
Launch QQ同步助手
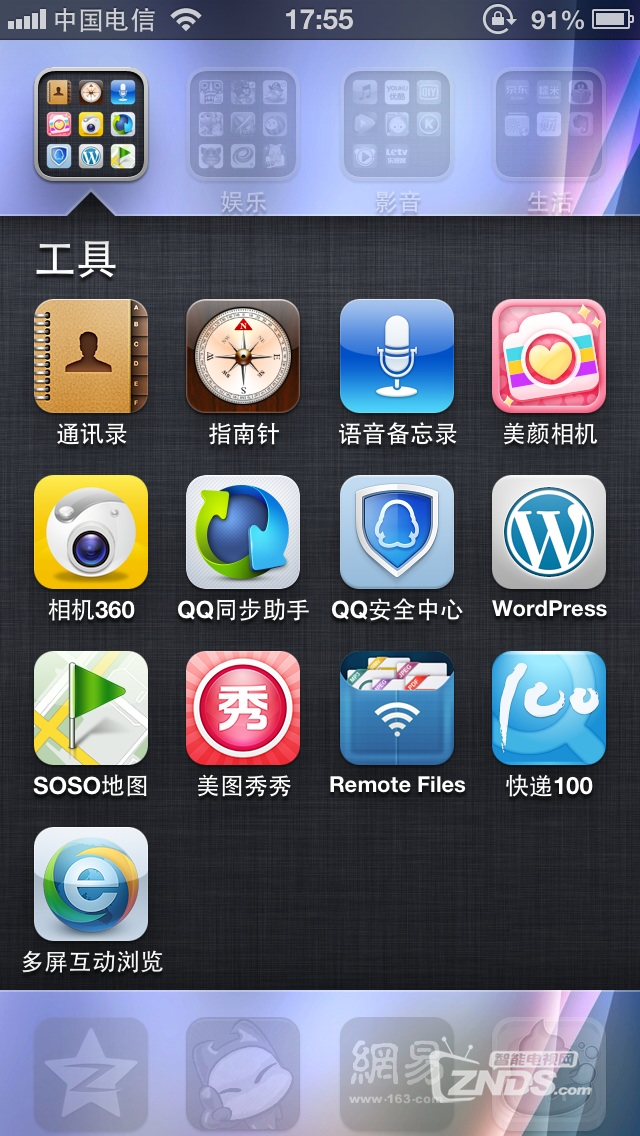243,532
